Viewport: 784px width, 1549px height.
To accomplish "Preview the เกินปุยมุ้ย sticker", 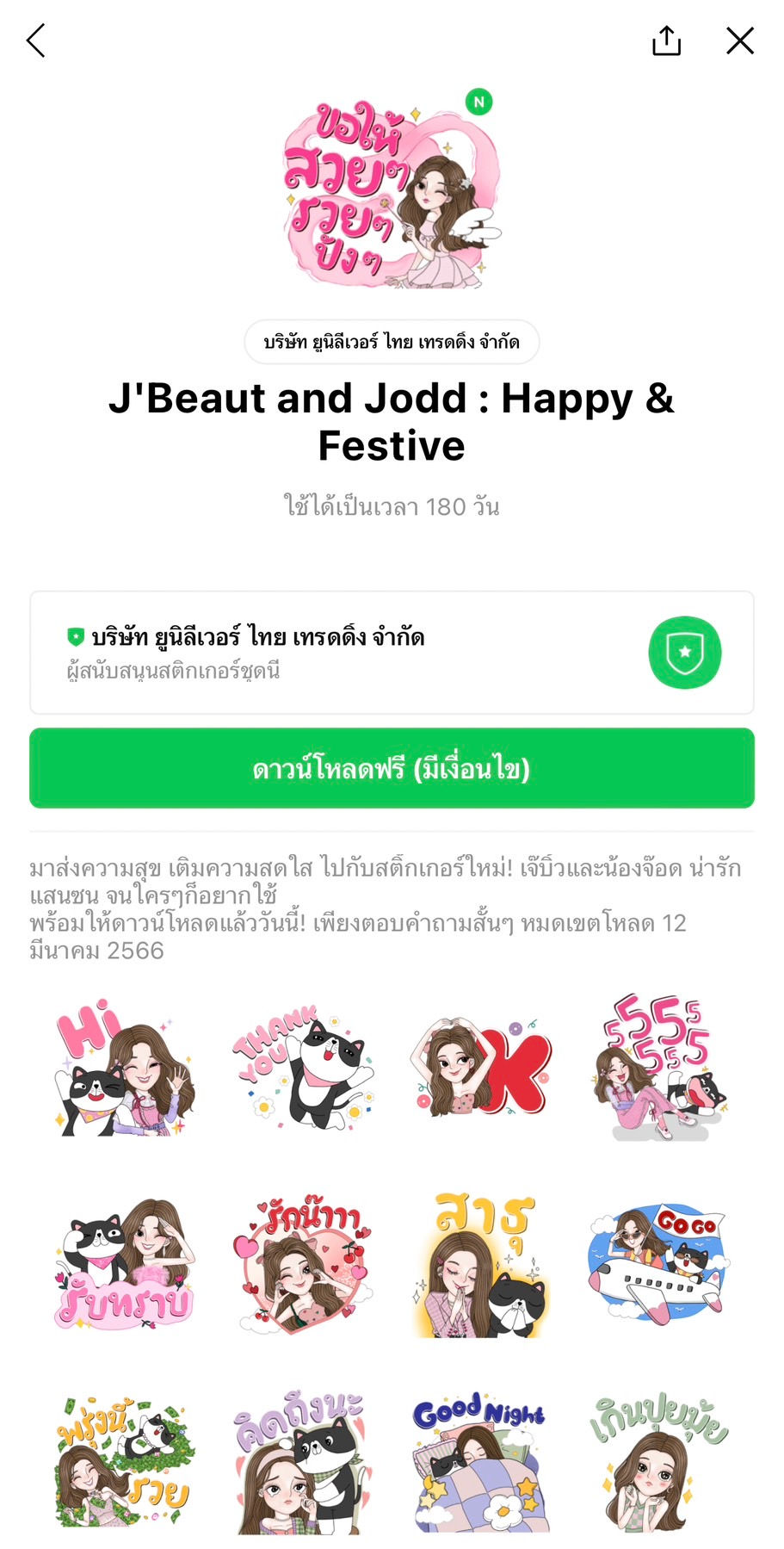I will click(659, 1461).
